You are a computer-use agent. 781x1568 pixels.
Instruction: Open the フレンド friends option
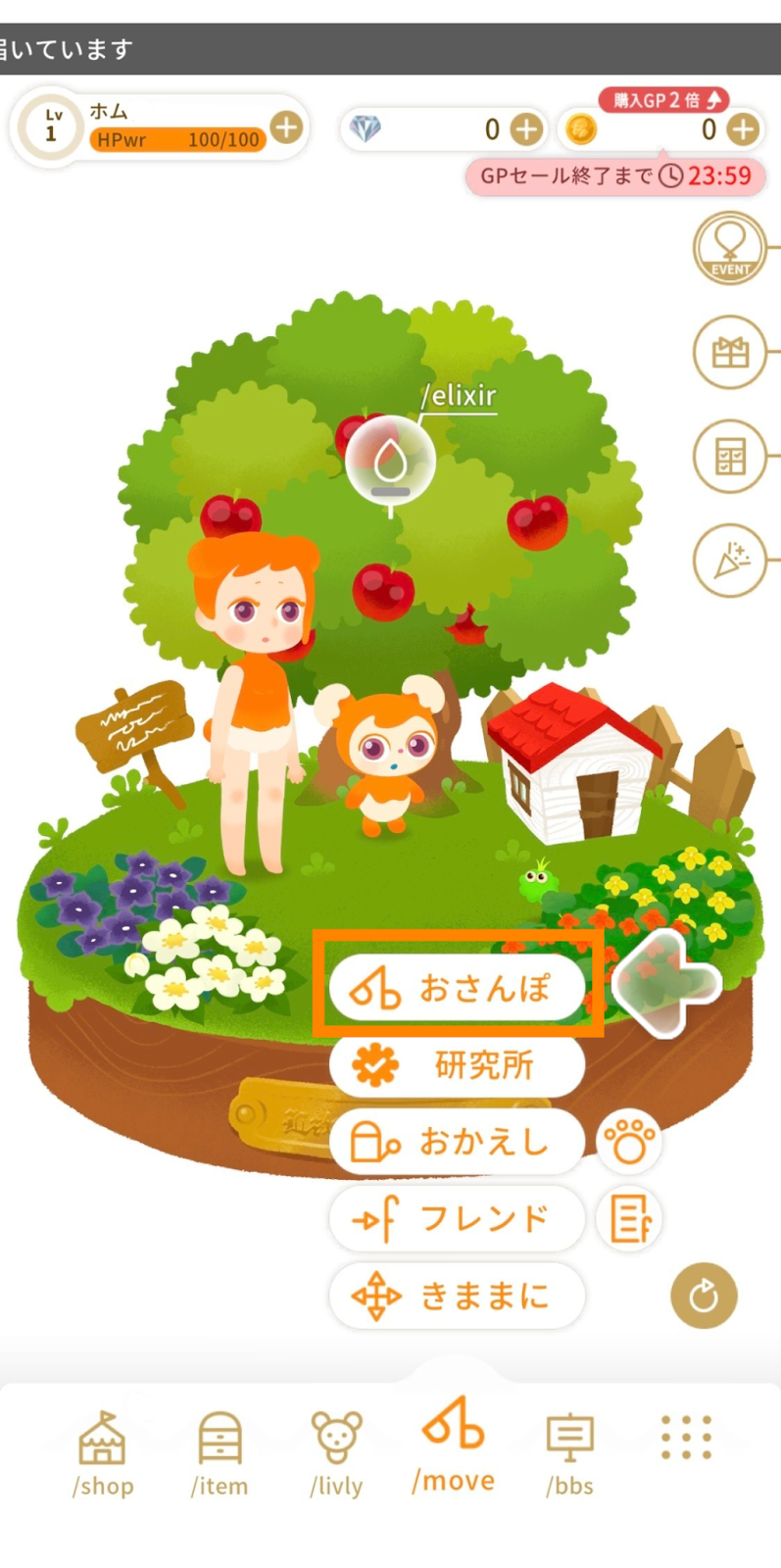[x=457, y=1219]
